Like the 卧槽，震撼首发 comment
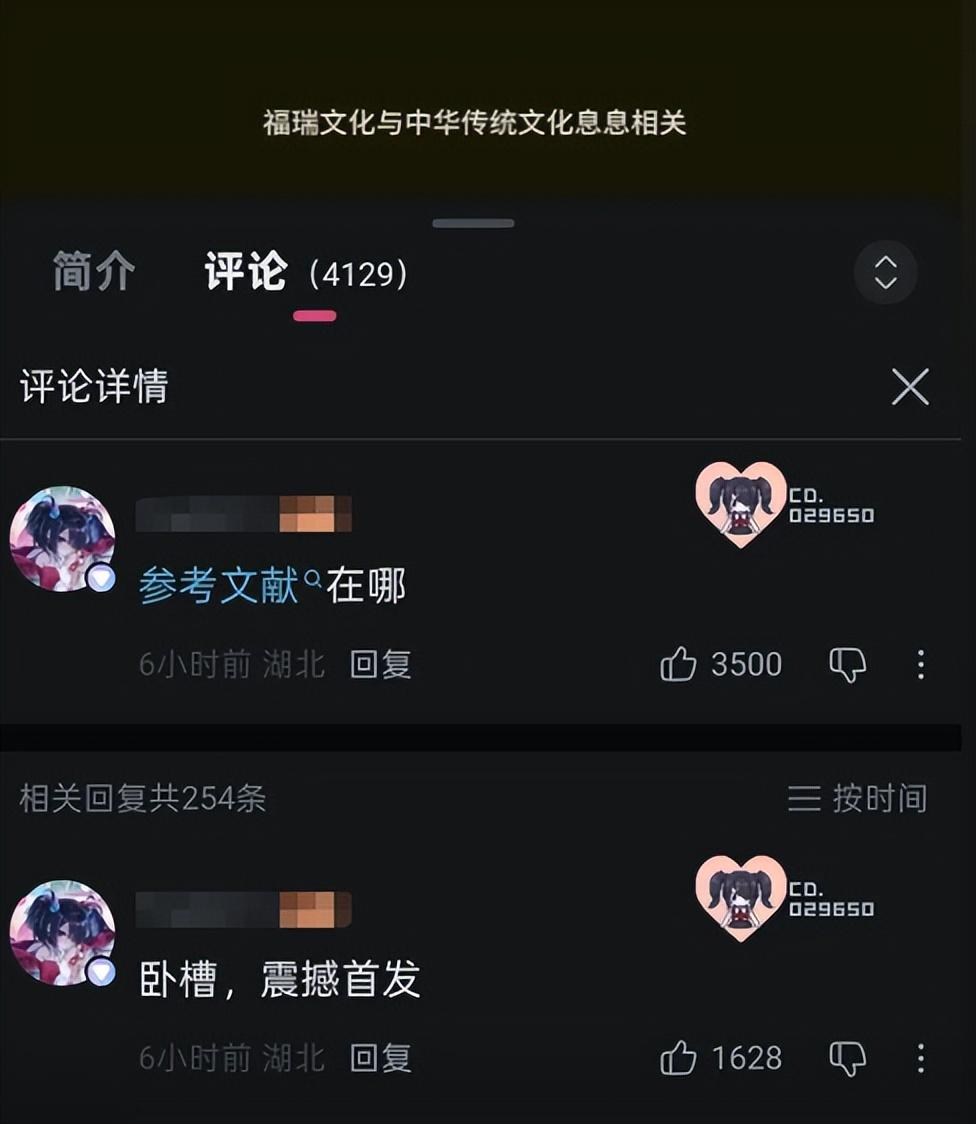976x1124 pixels. click(678, 1058)
